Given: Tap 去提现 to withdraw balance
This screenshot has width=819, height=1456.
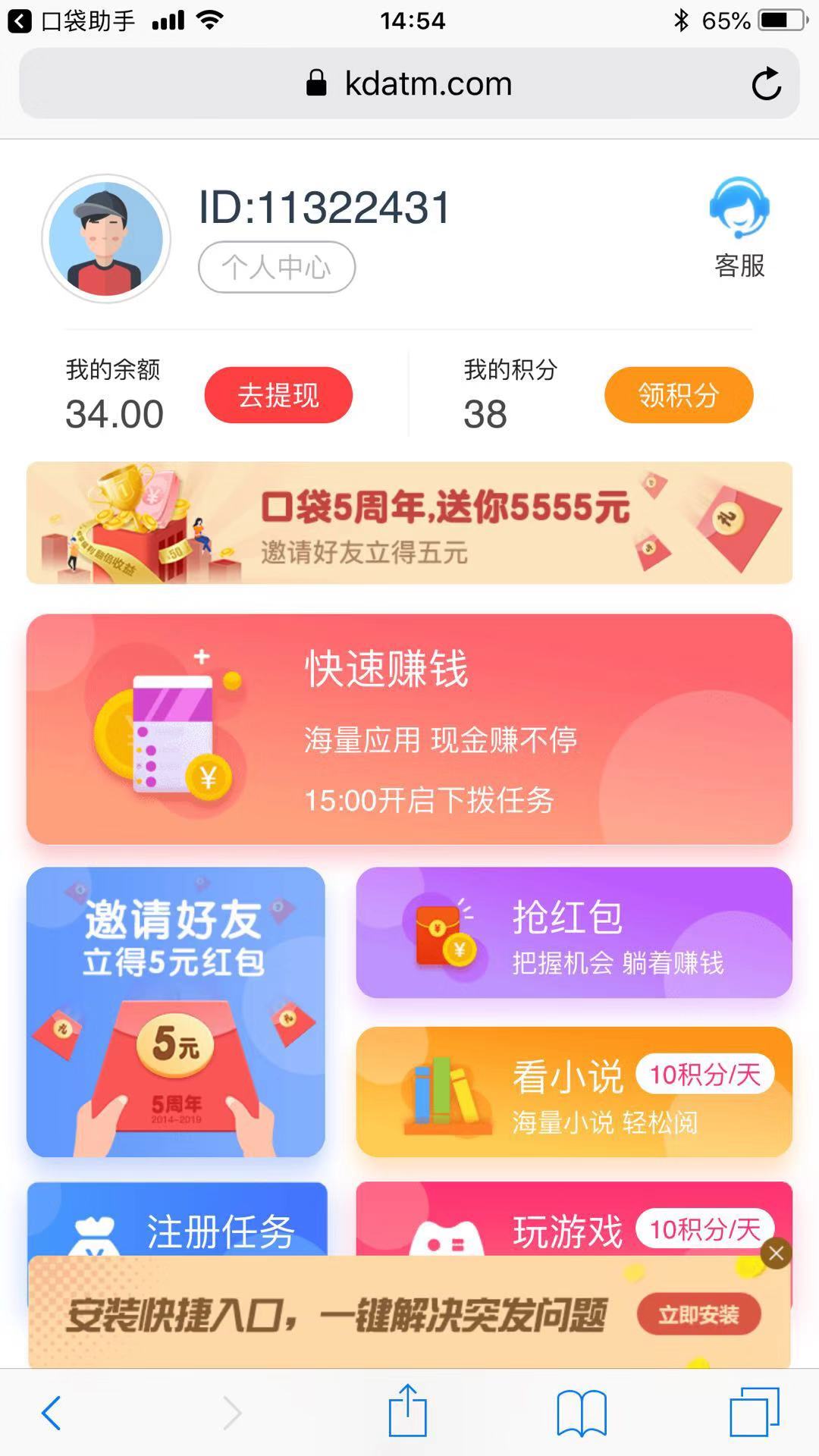Looking at the screenshot, I should tap(278, 395).
